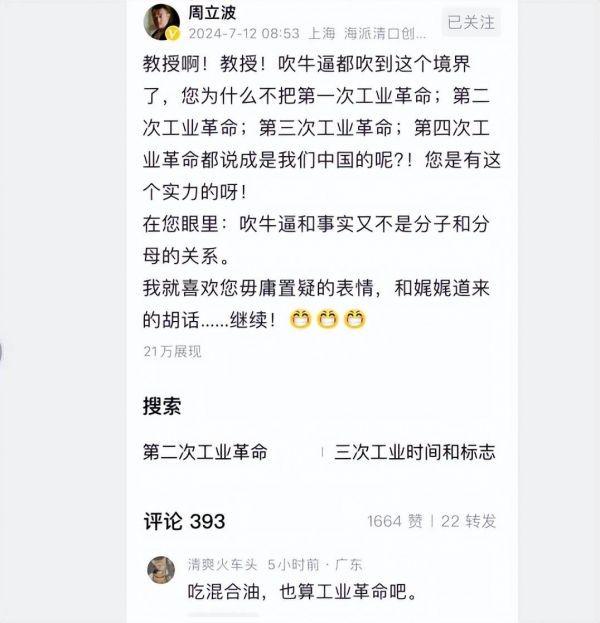Tap the 已关注 follow button
600x623 pixels.
pos(471,21)
